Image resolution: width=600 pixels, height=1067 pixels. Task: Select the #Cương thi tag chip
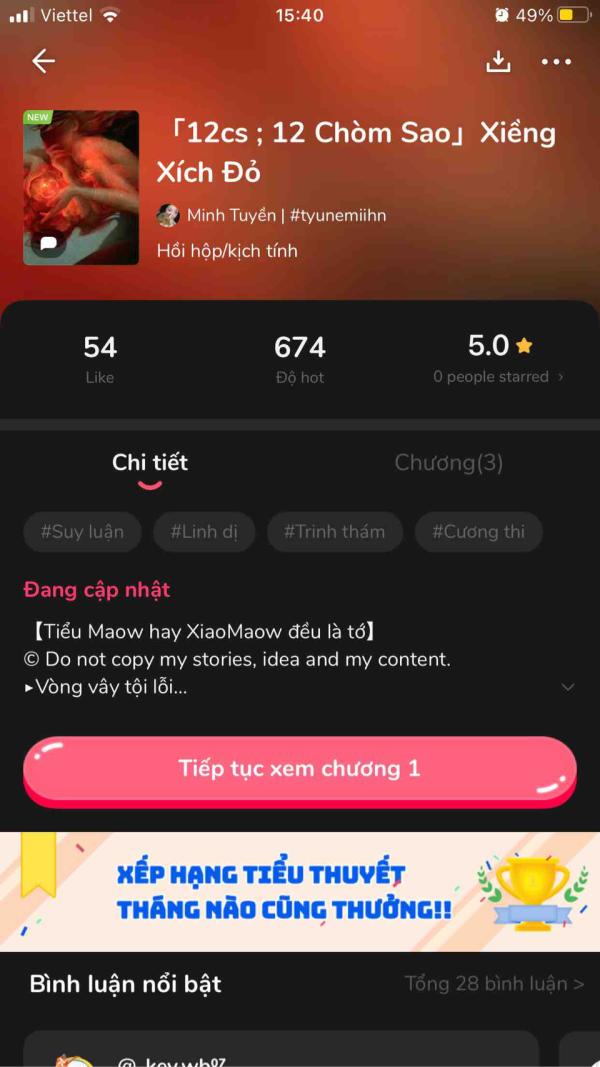478,532
